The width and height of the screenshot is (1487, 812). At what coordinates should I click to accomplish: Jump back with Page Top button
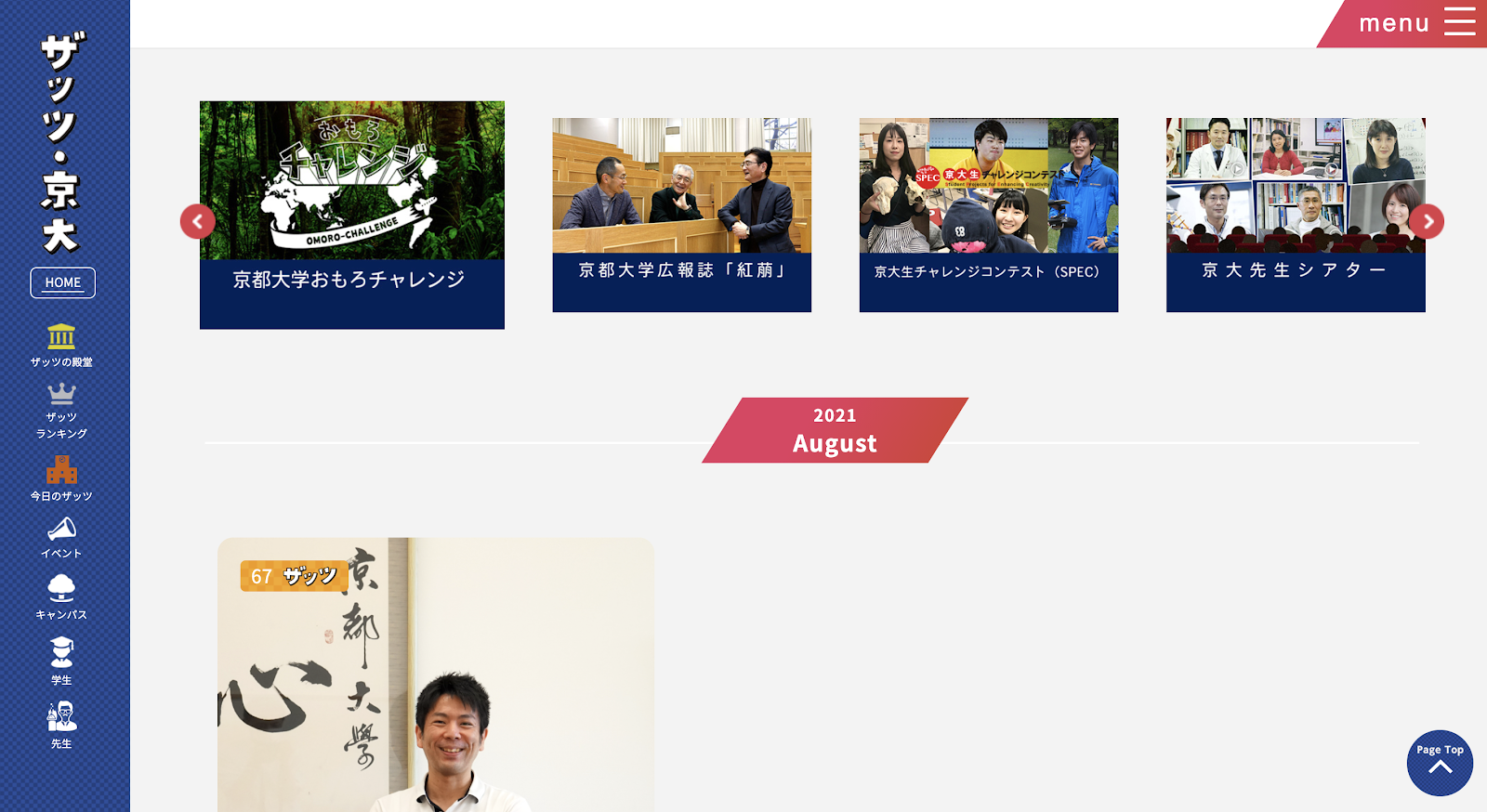point(1440,762)
